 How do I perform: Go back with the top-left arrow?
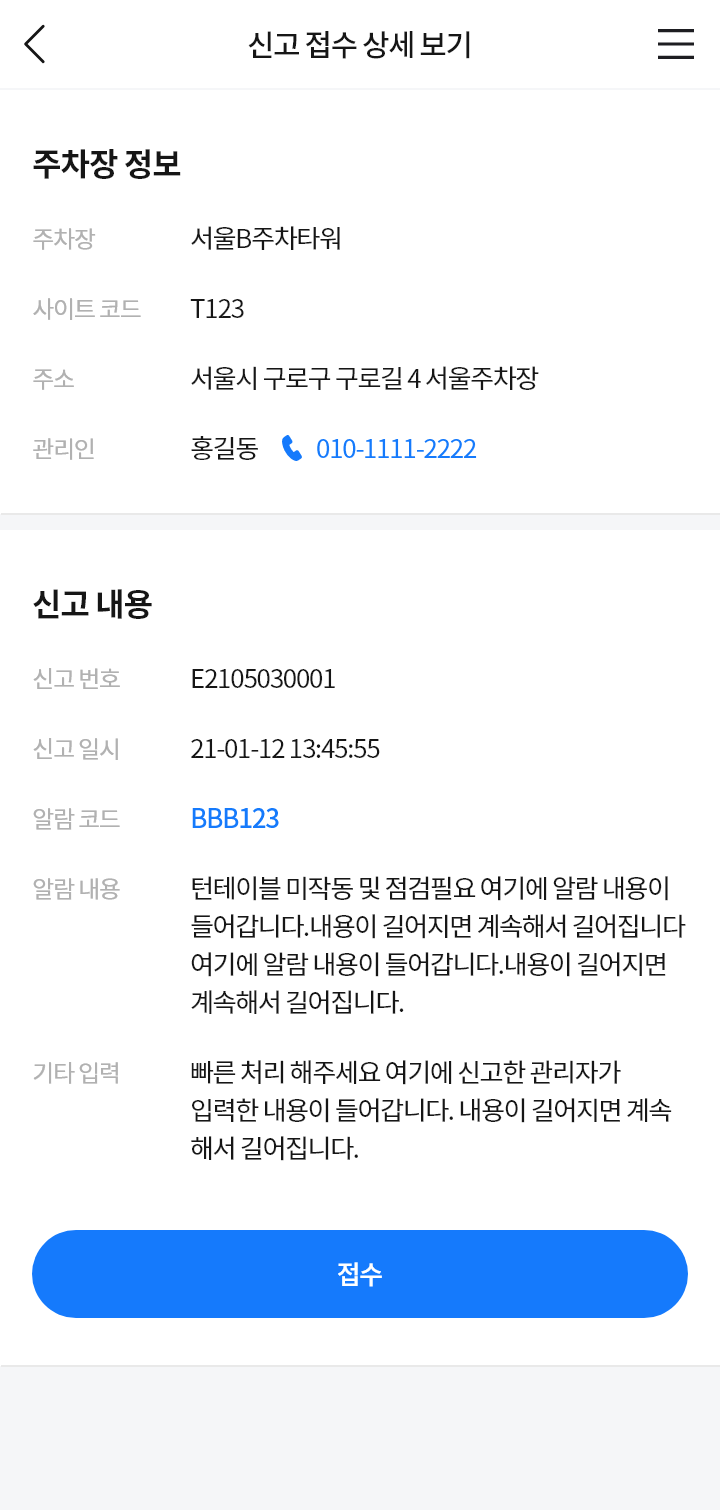coord(35,44)
